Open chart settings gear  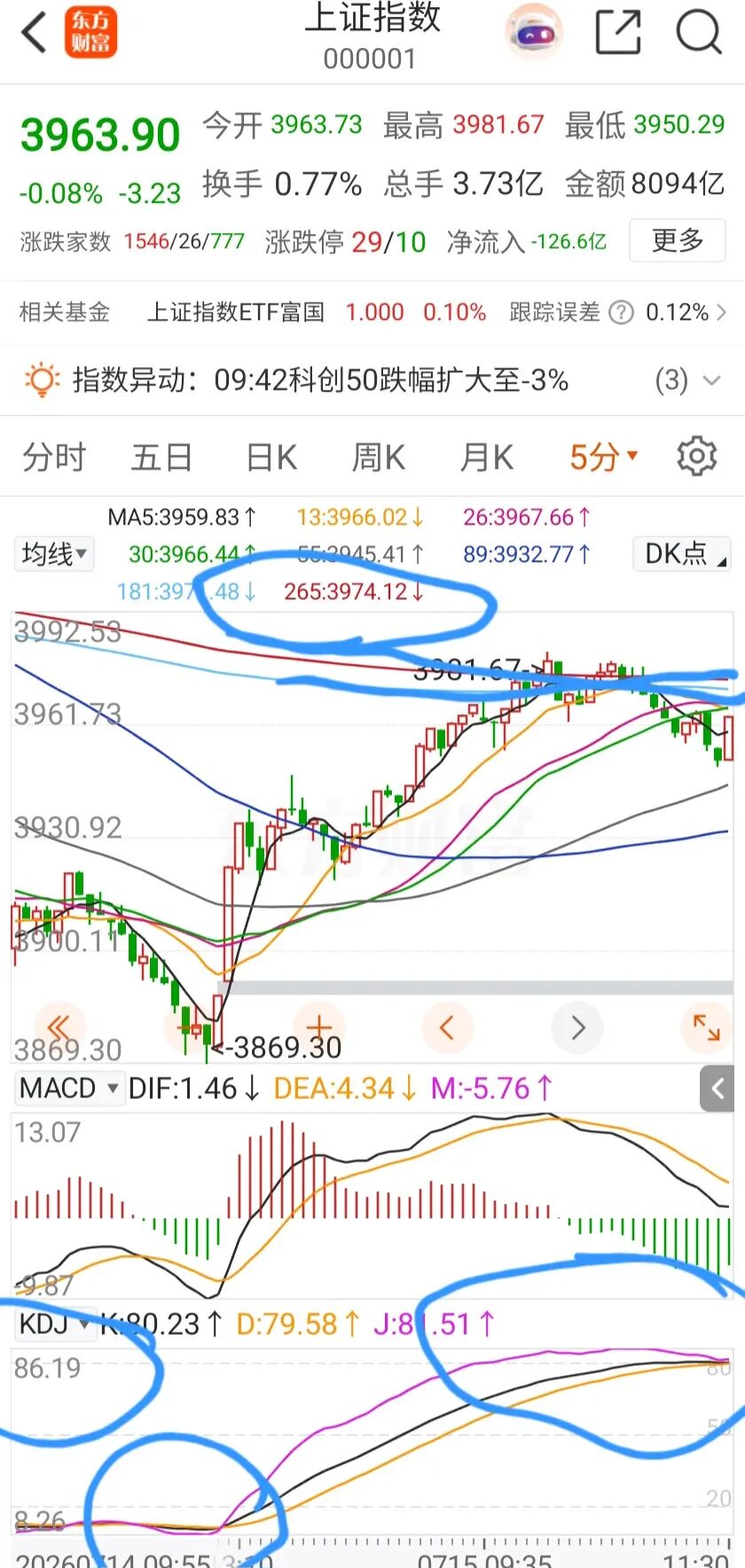click(697, 456)
